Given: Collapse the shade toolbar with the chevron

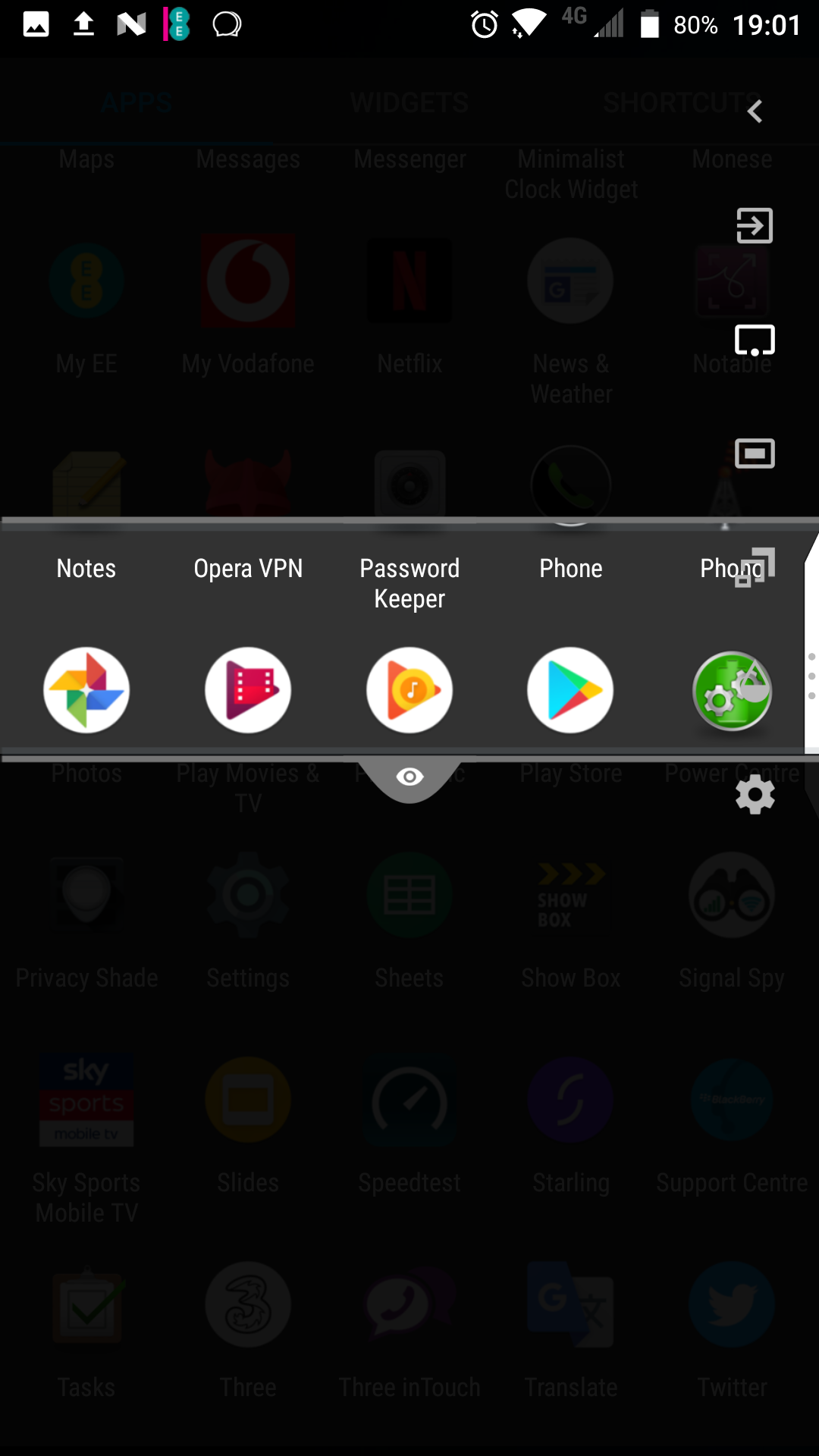Looking at the screenshot, I should click(x=755, y=111).
